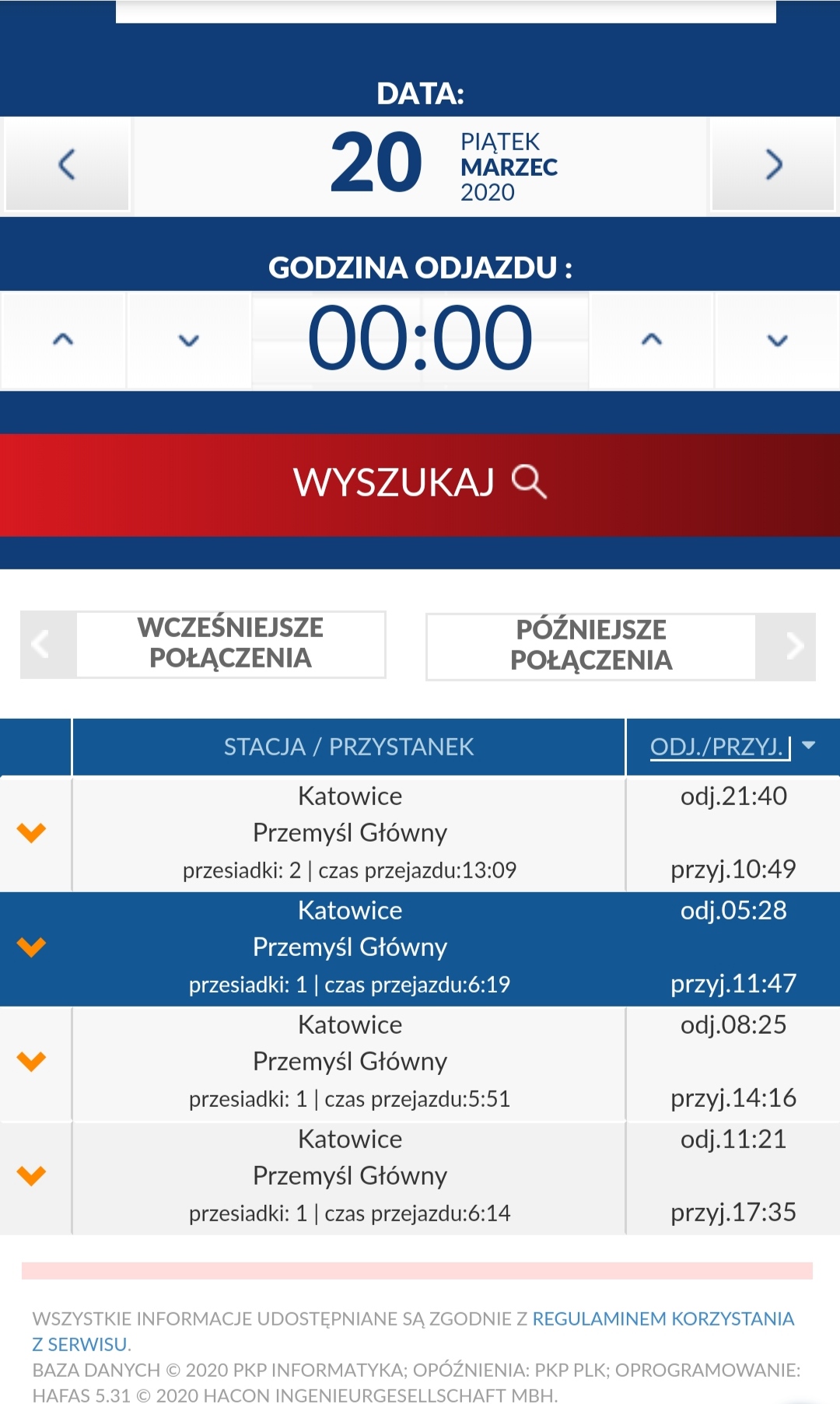Show Późniejsze połączenia
Viewport: 840px width, 1404px height.
click(621, 646)
